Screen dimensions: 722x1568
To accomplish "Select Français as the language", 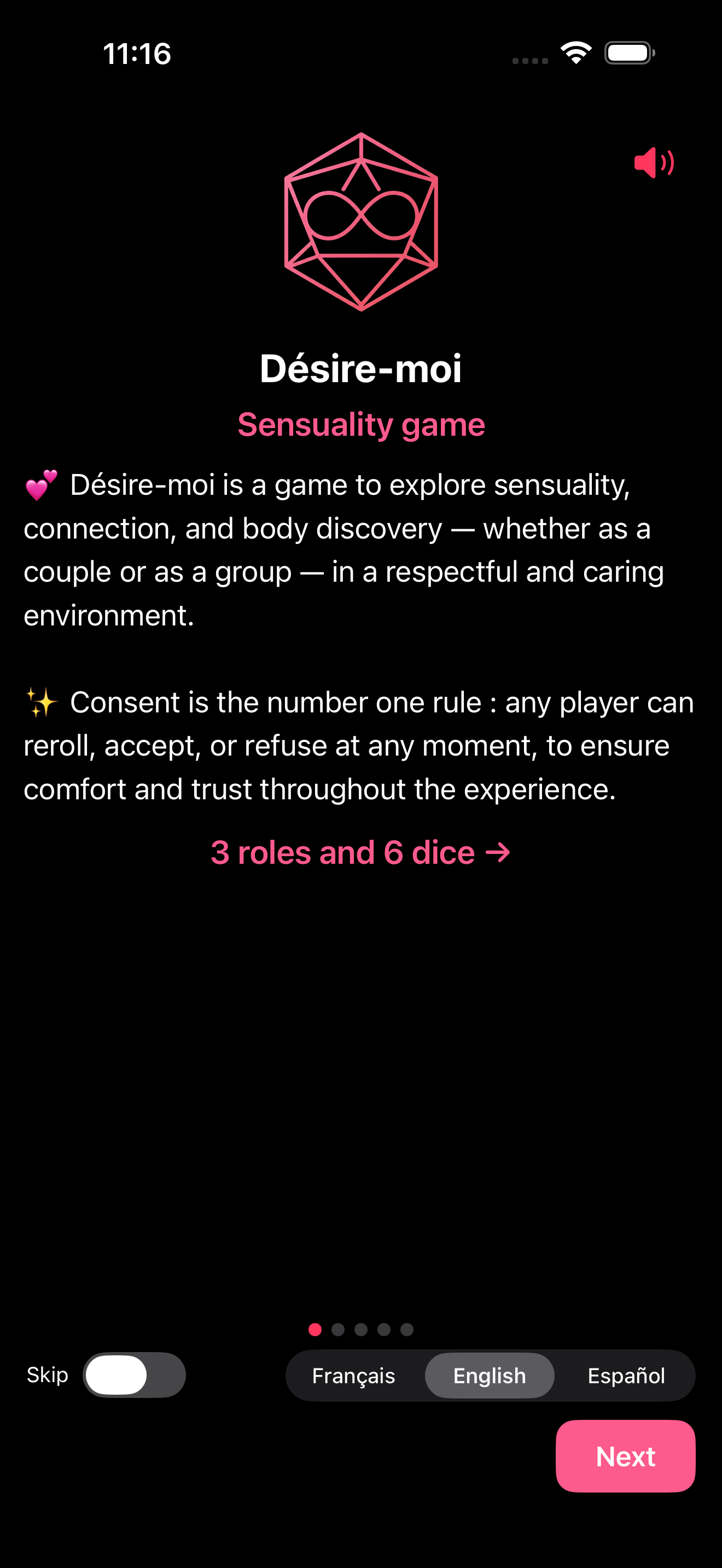I will tap(354, 1375).
